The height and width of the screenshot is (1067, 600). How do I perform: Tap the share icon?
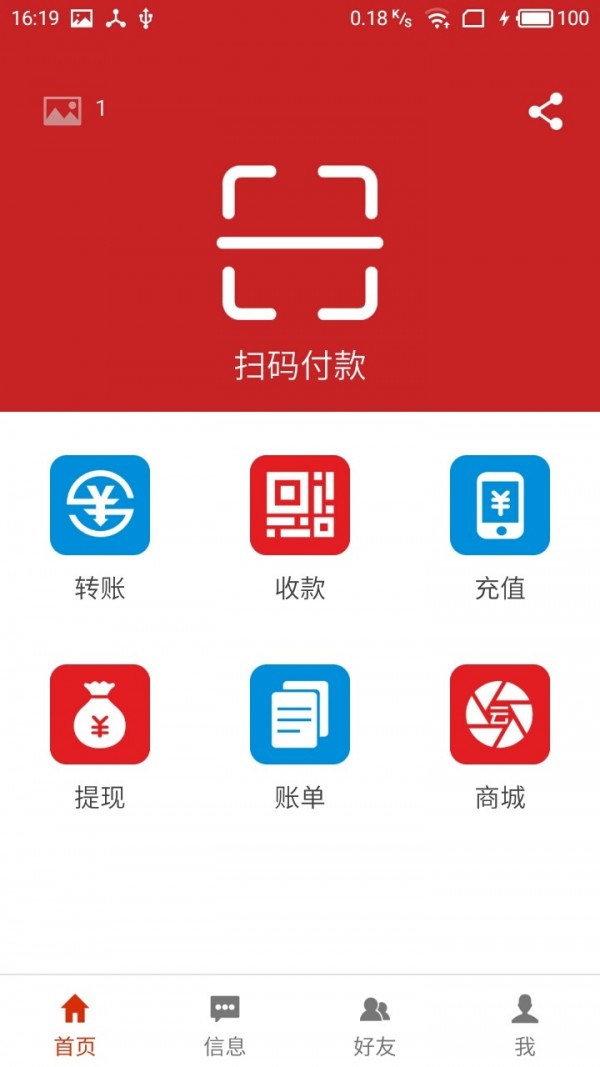[545, 111]
